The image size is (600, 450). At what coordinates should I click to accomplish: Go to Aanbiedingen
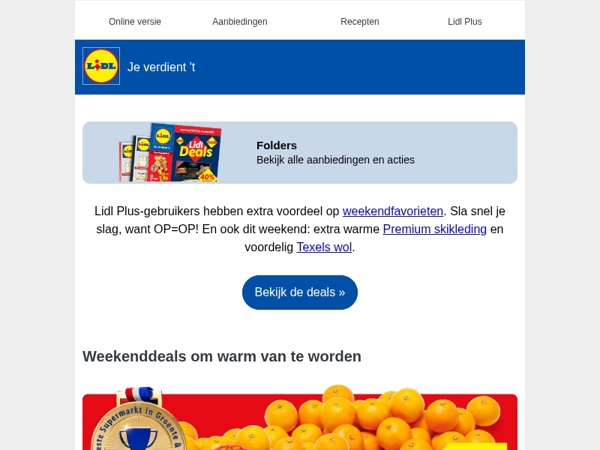click(239, 22)
